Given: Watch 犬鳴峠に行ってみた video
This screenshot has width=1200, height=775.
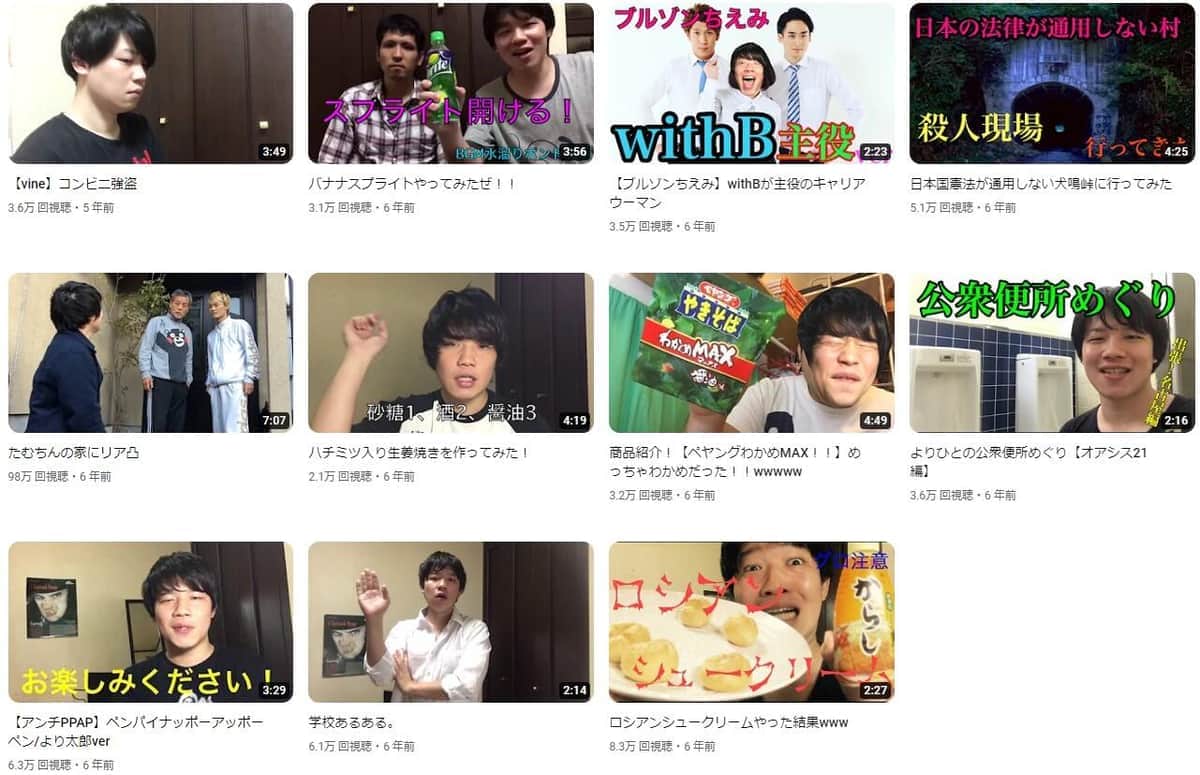Looking at the screenshot, I should 1051,84.
